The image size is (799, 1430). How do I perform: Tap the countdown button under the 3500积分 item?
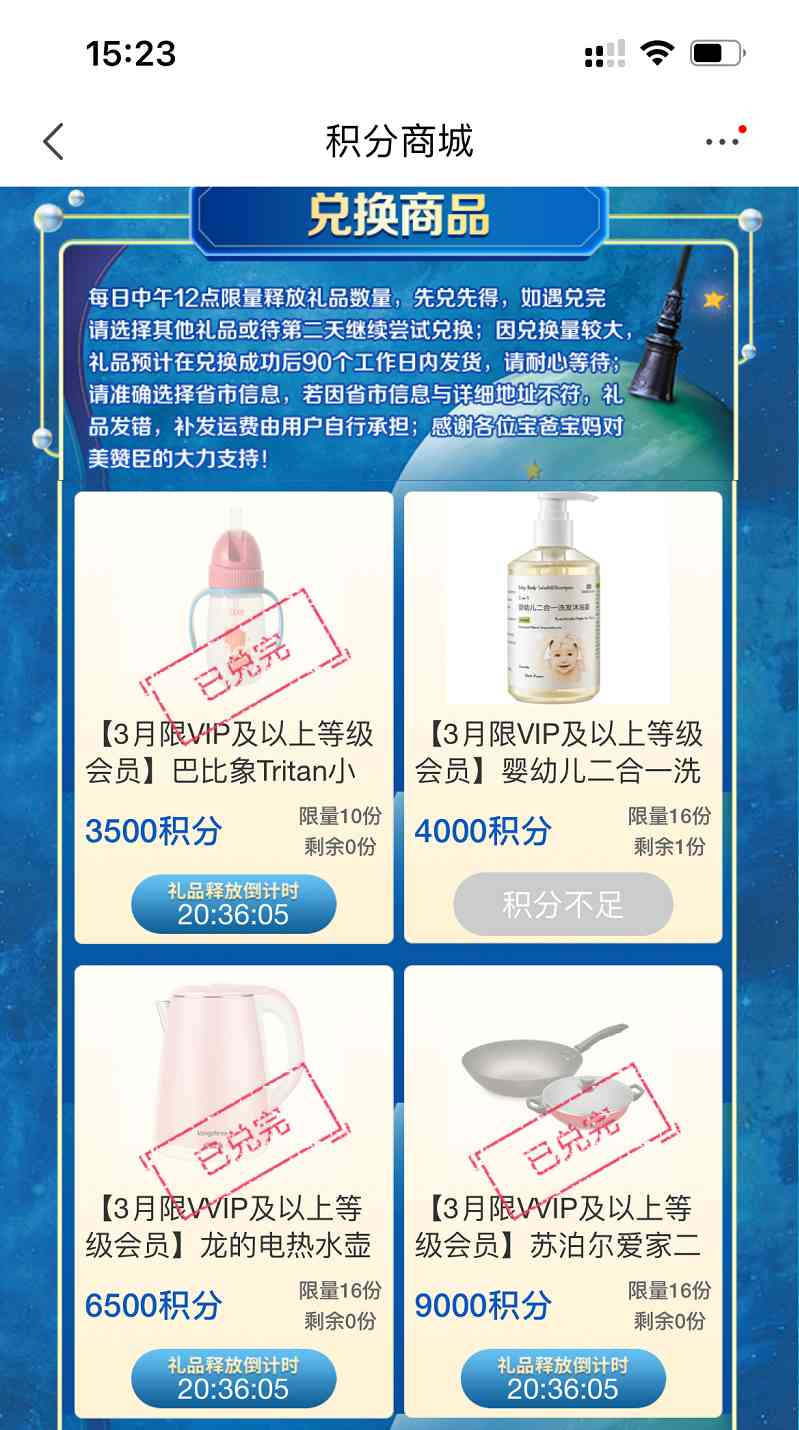click(233, 904)
